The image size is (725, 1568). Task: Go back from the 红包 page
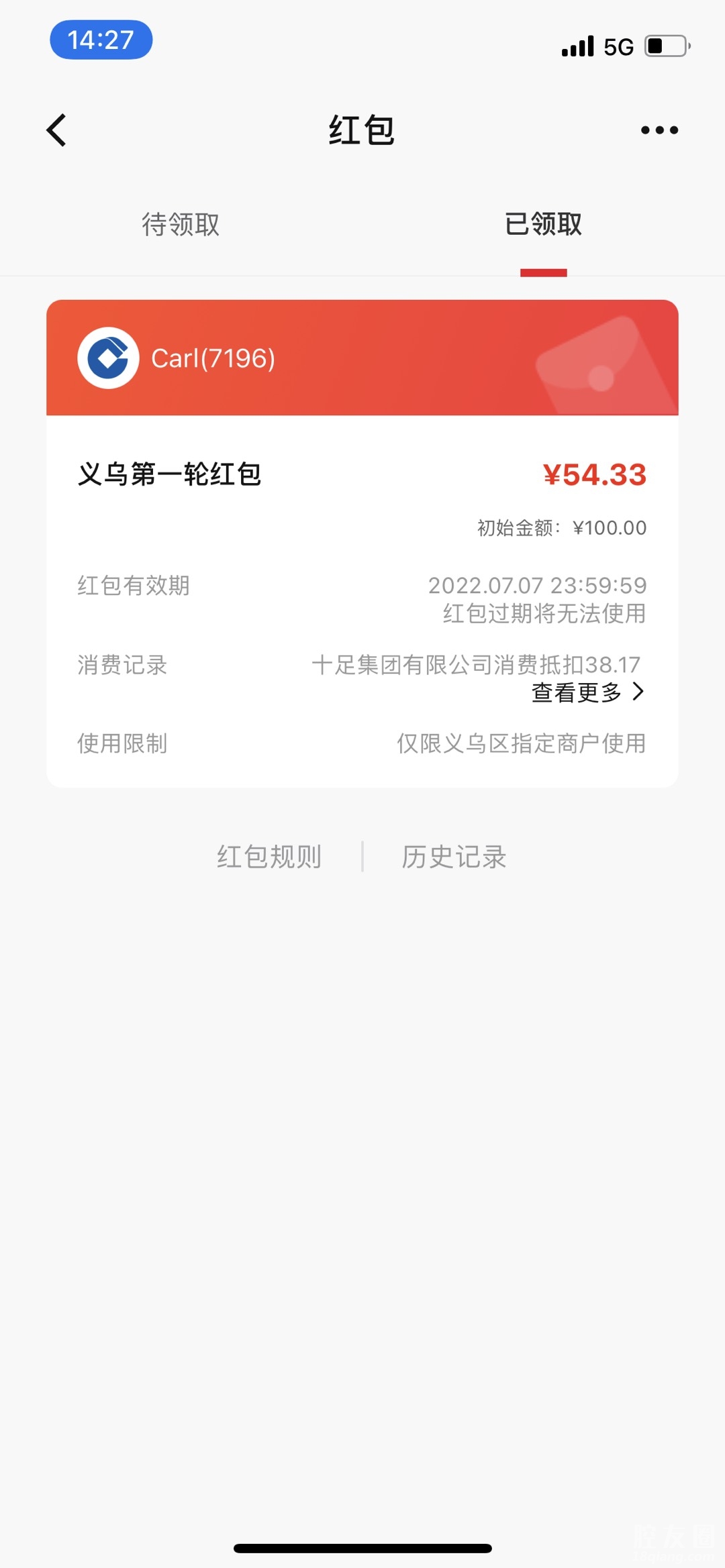(x=57, y=130)
